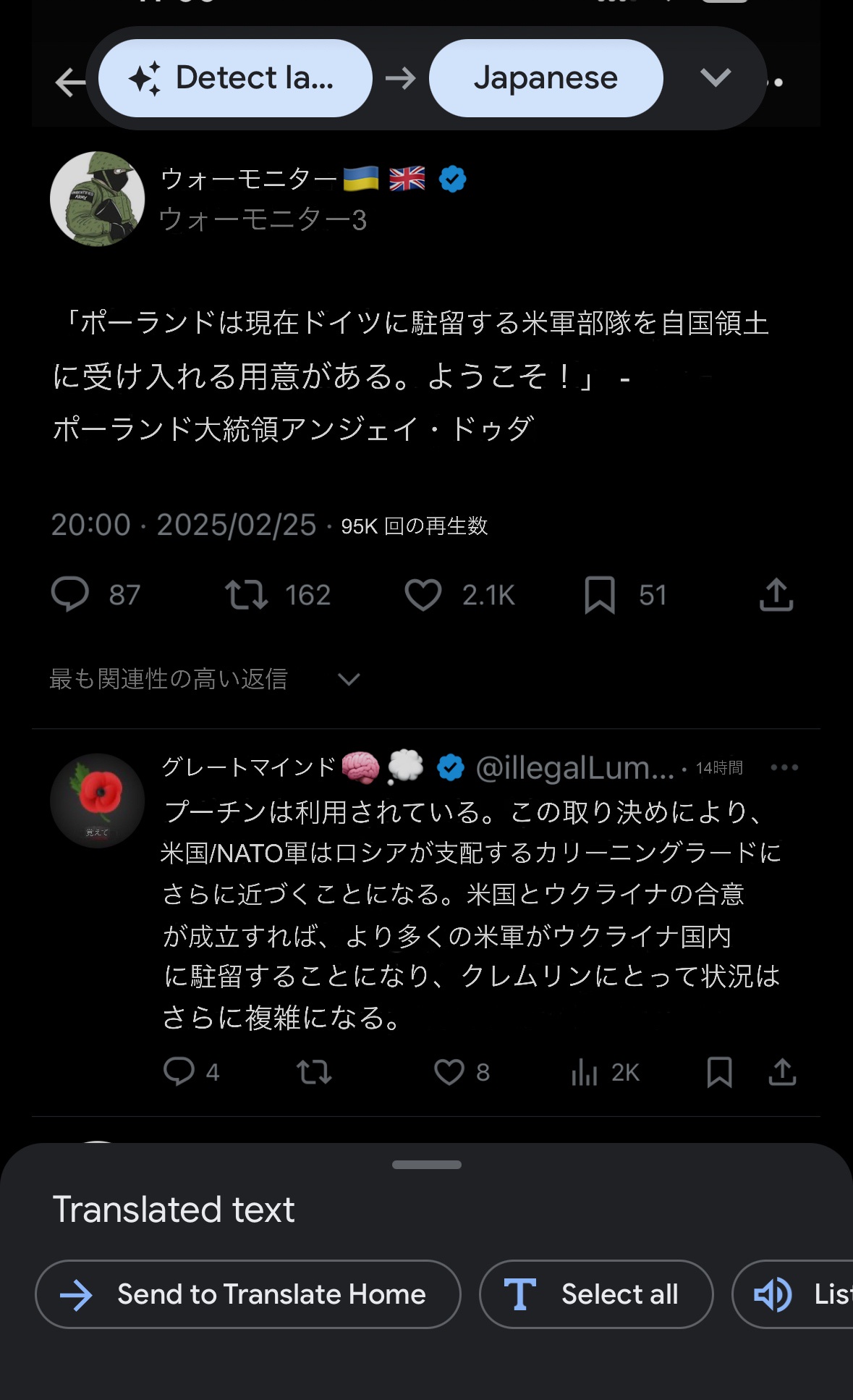Choose Select all for translated text
Screen dimensions: 853x1400
pos(596,1294)
